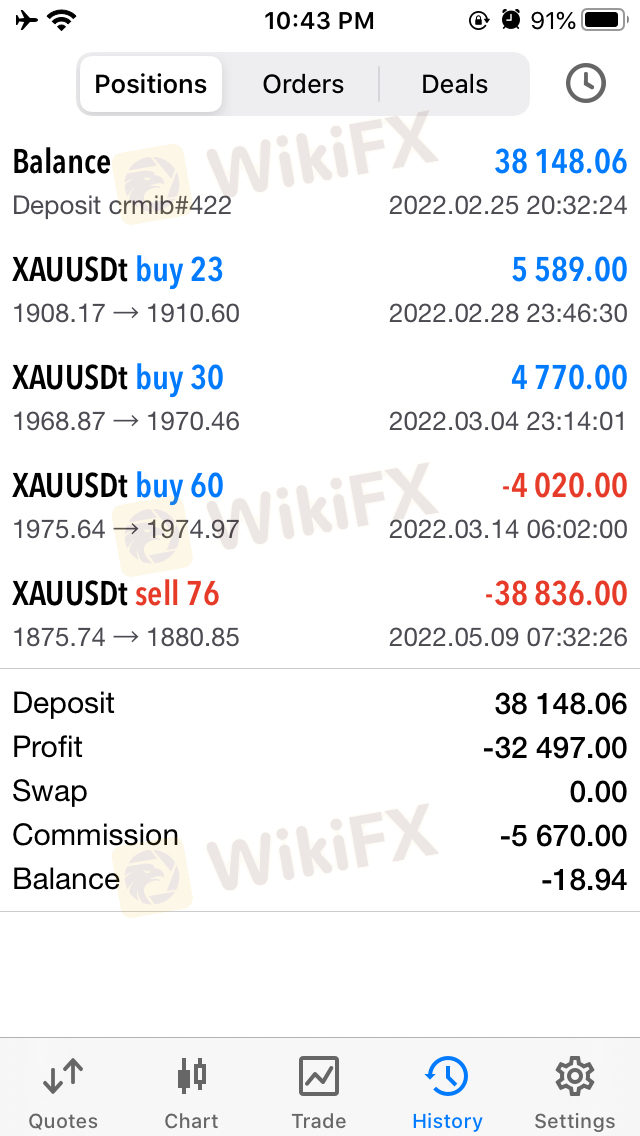Screen dimensions: 640x1136
Task: Open the Balance deposit crmib#422 entry
Action: click(320, 182)
